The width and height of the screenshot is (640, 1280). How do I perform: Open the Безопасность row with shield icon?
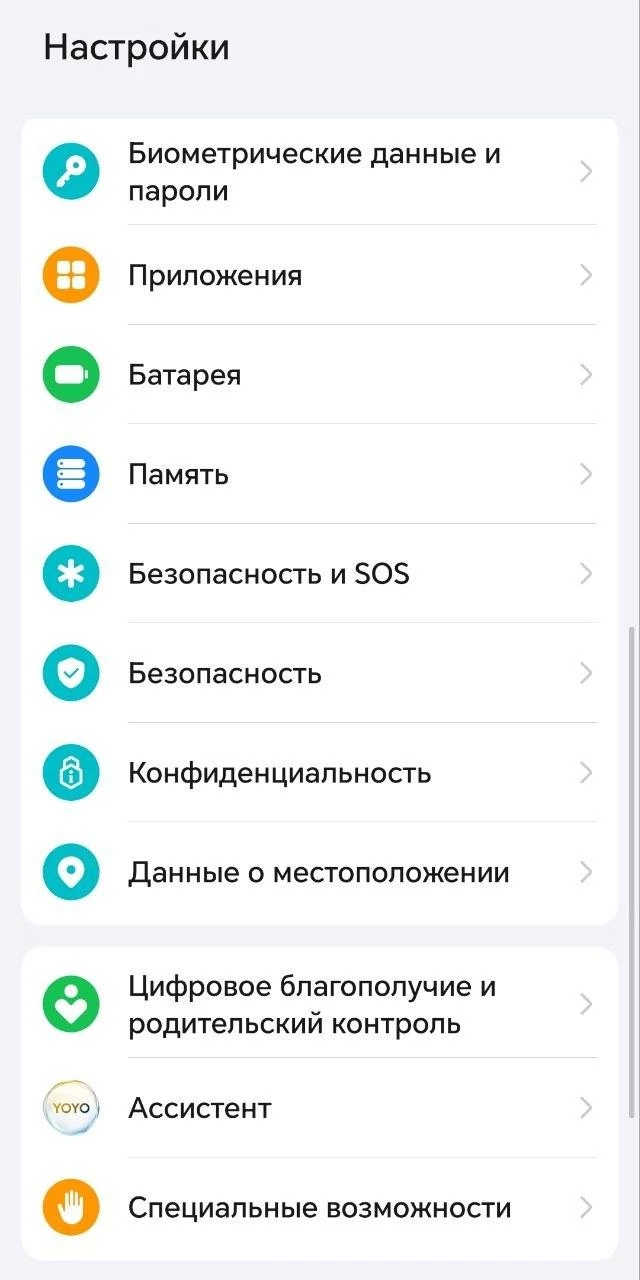(x=319, y=673)
